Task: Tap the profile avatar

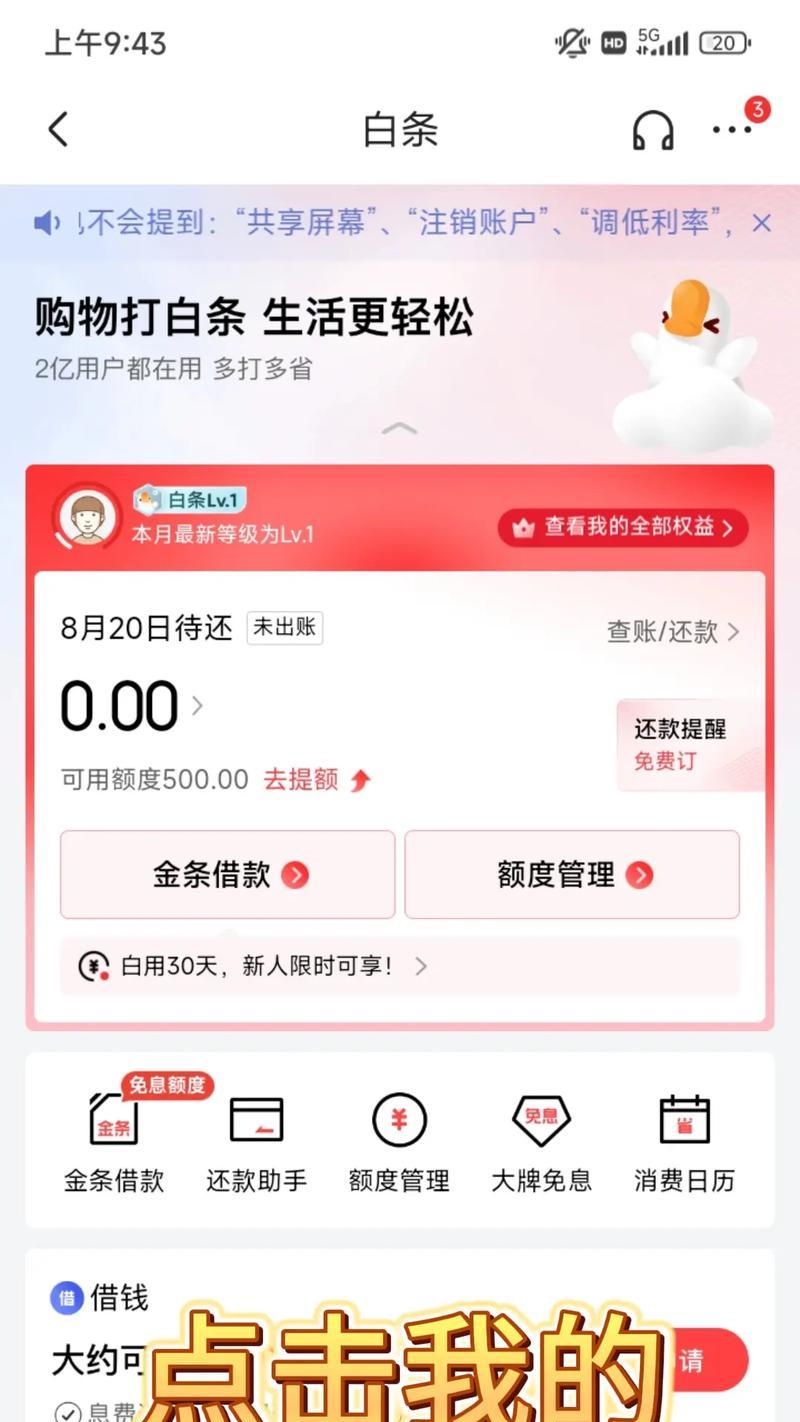Action: pos(86,517)
